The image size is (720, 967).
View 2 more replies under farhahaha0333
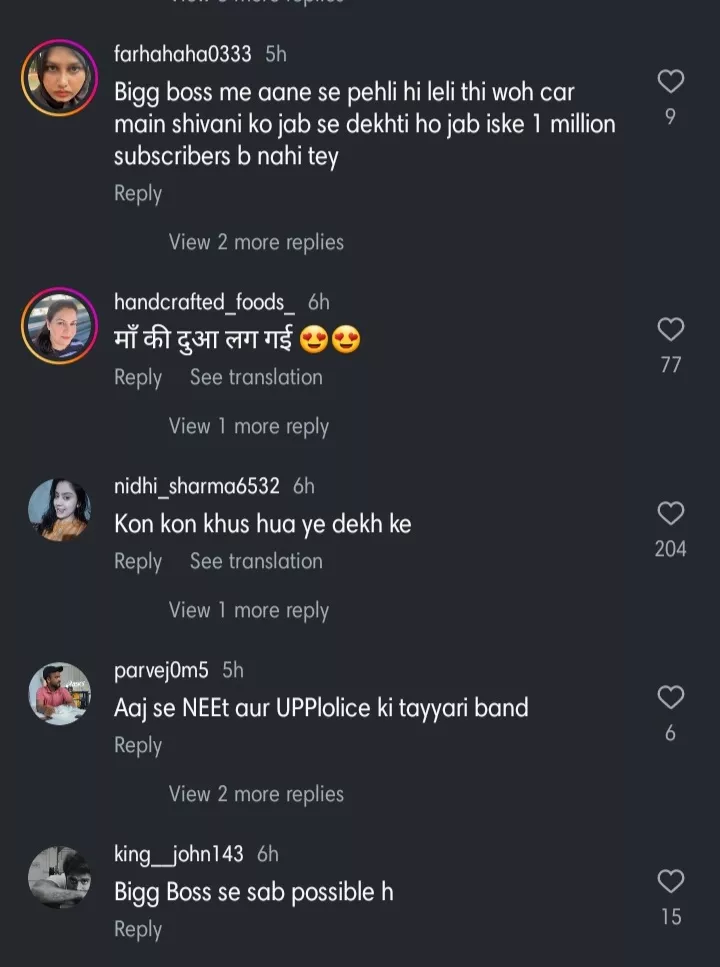[x=256, y=243]
